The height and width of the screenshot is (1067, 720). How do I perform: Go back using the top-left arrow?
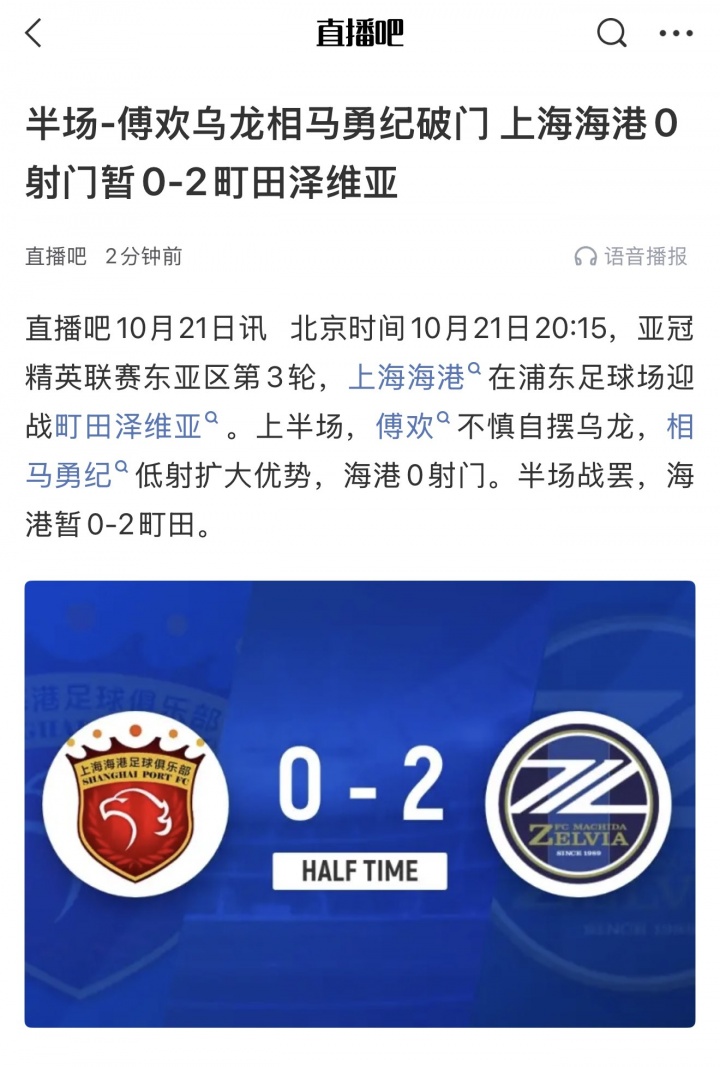point(34,34)
